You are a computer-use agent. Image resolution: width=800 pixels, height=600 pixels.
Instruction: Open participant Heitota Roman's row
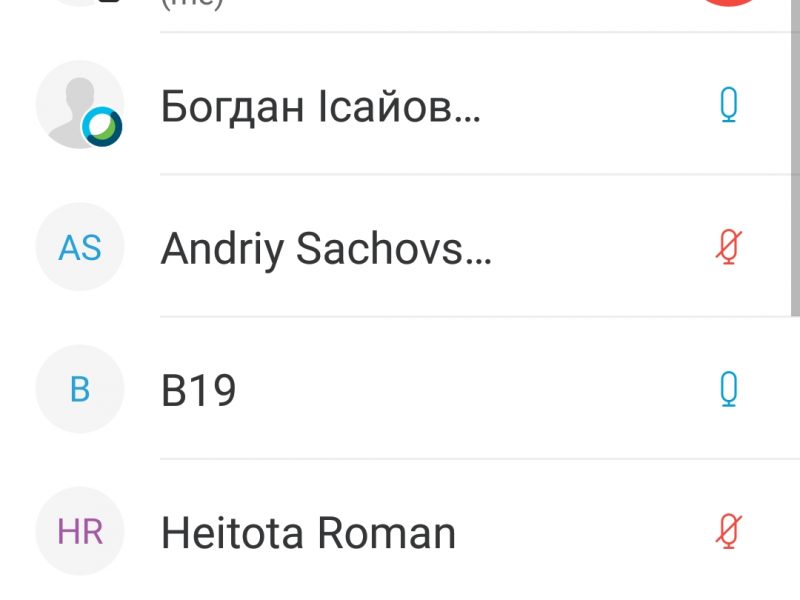[x=308, y=532]
